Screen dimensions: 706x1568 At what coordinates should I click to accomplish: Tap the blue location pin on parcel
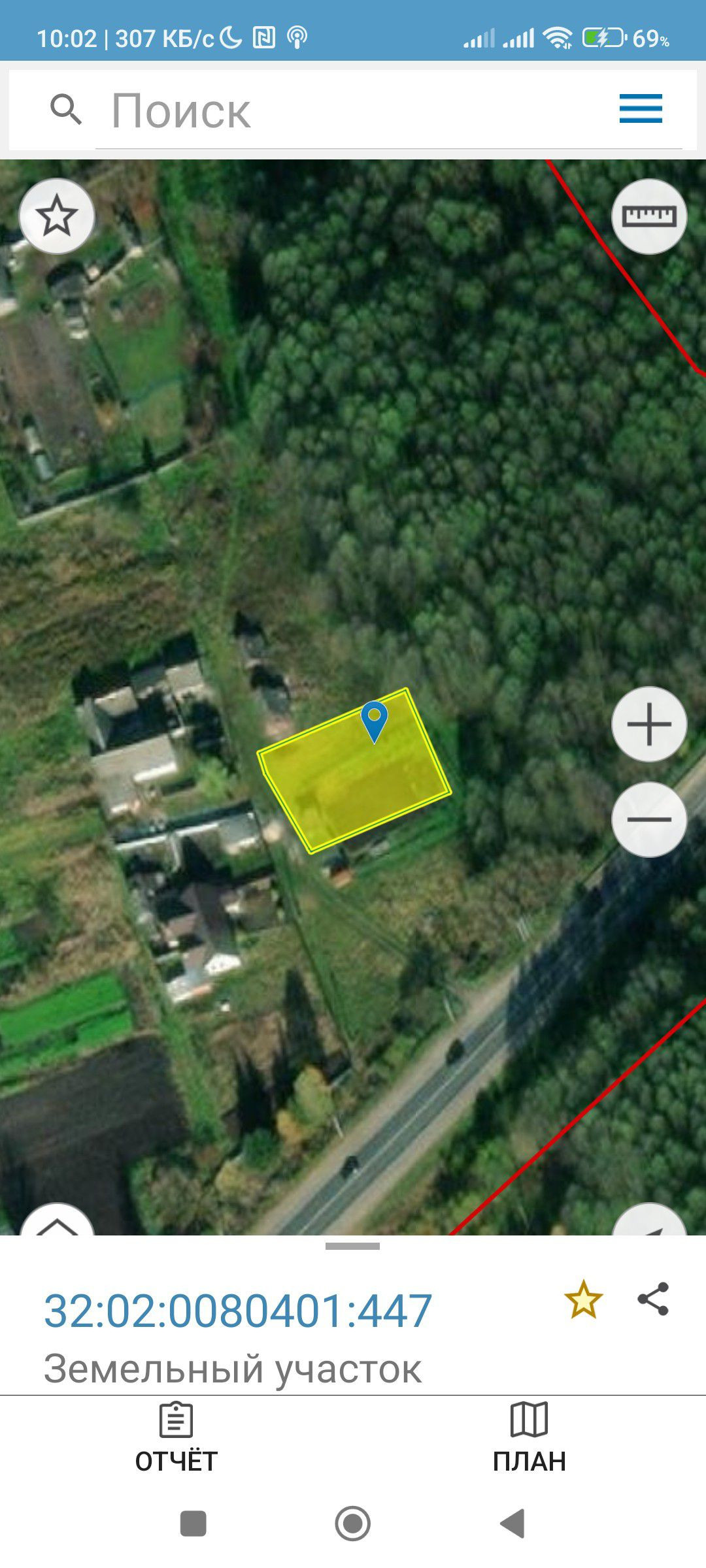coord(374,719)
